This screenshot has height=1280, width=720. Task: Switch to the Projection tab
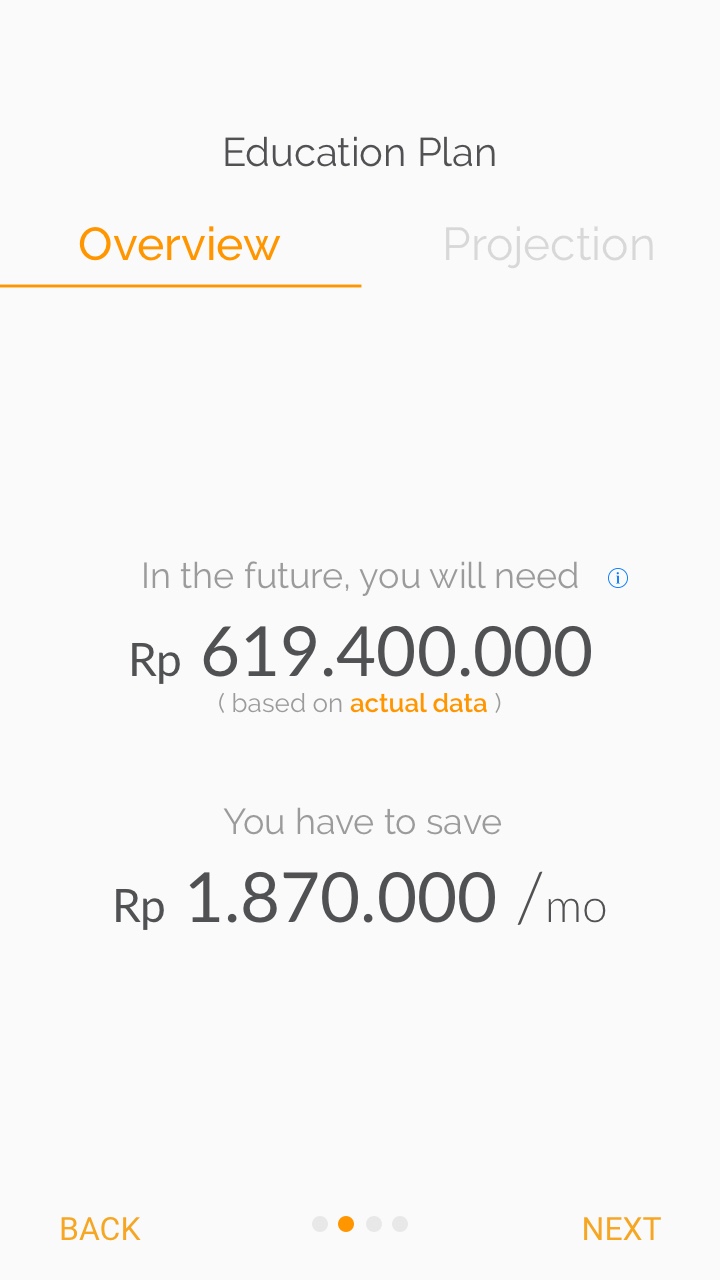tap(548, 245)
